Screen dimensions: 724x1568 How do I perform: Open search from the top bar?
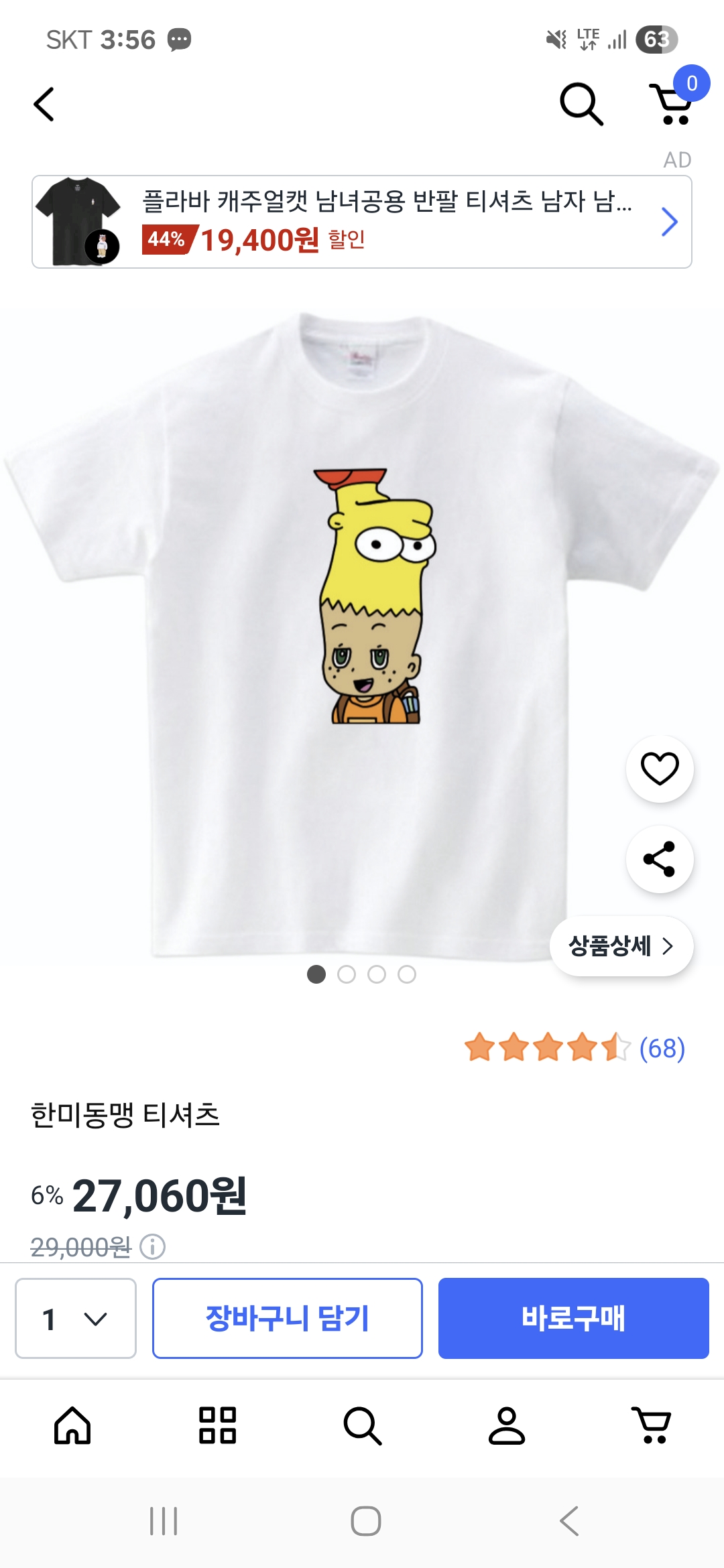coord(581,105)
